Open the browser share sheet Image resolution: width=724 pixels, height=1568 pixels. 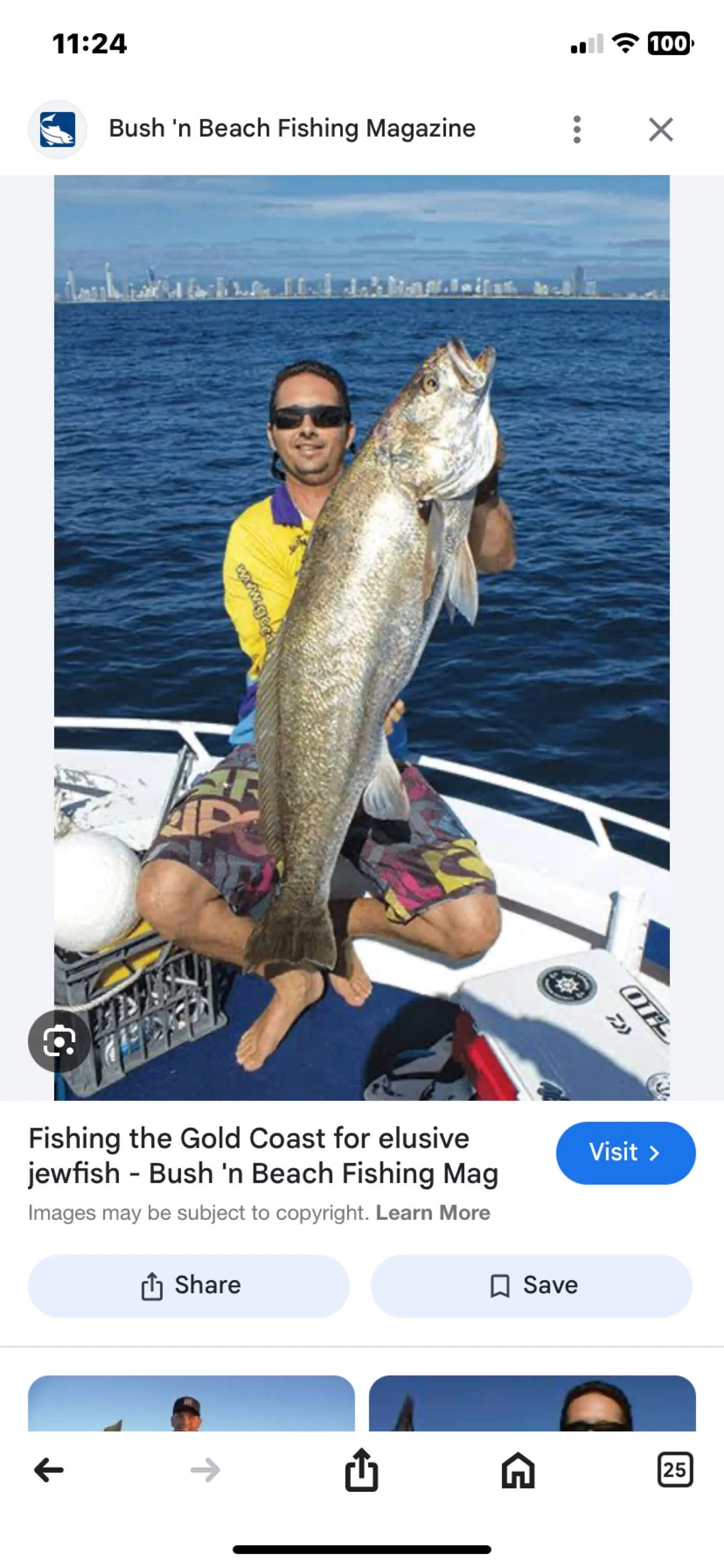click(x=362, y=1470)
